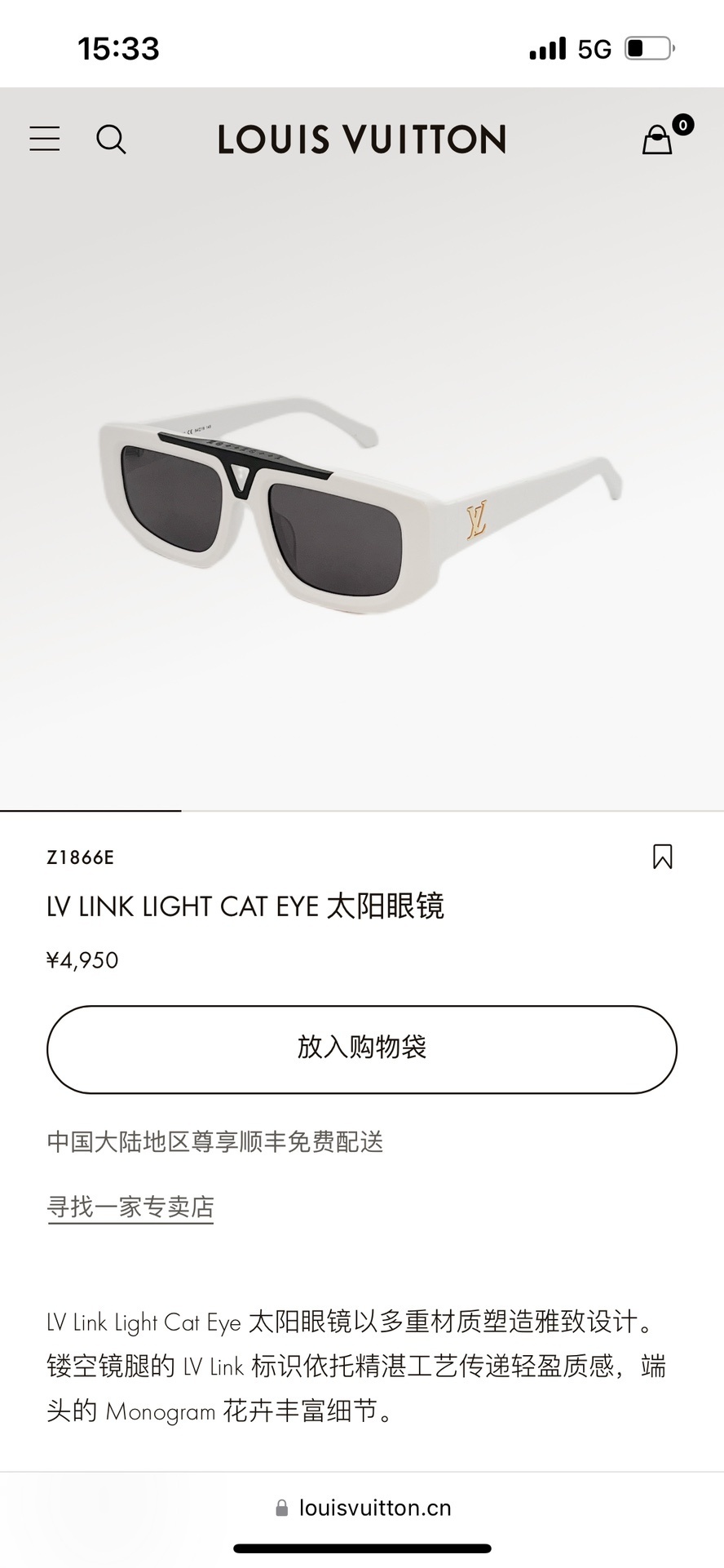
Task: Open the search icon
Action: pyautogui.click(x=111, y=140)
